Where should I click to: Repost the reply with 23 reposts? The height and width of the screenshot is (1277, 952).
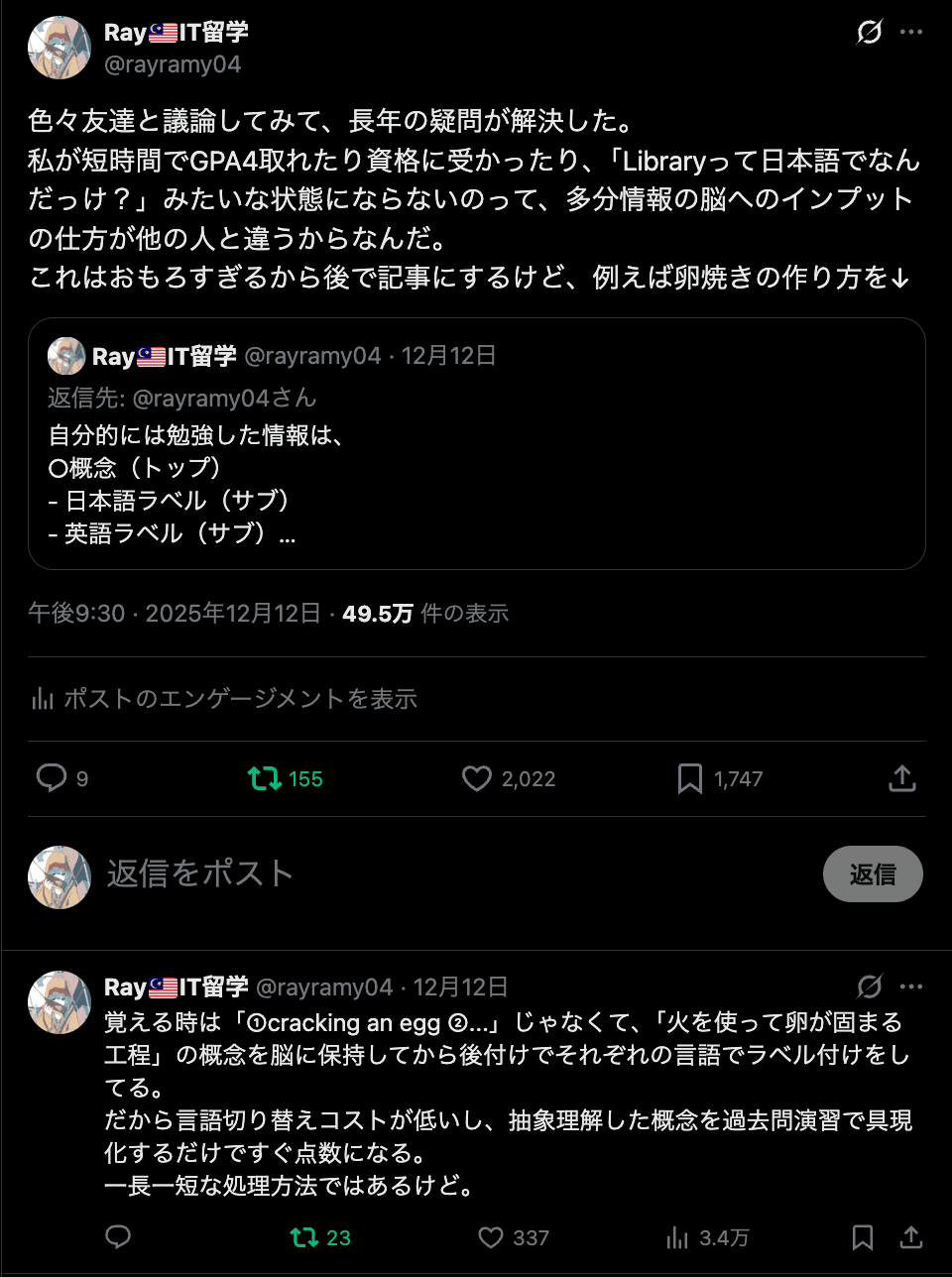pyautogui.click(x=303, y=1236)
